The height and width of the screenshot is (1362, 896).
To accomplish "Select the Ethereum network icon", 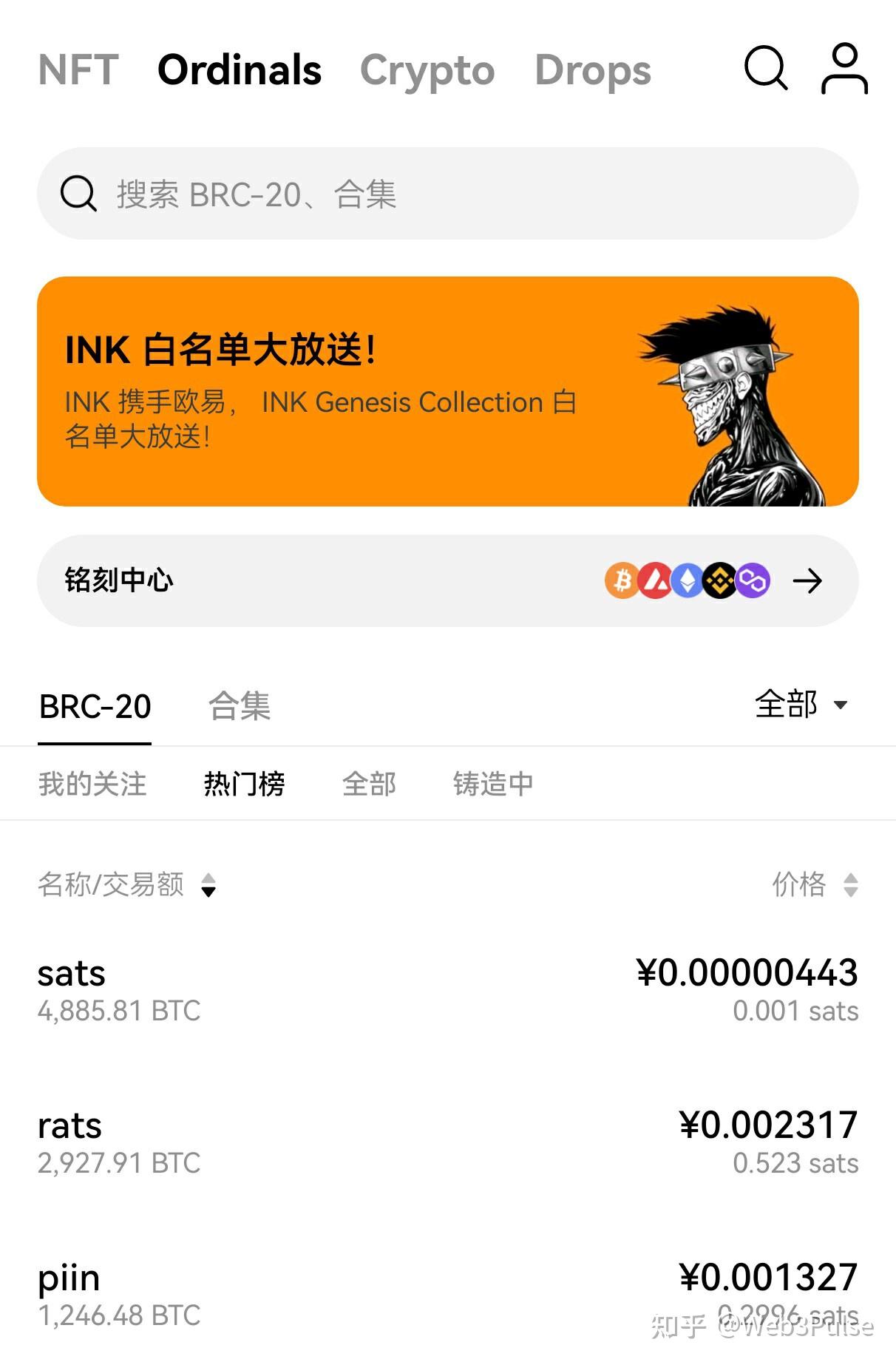I will tap(686, 581).
